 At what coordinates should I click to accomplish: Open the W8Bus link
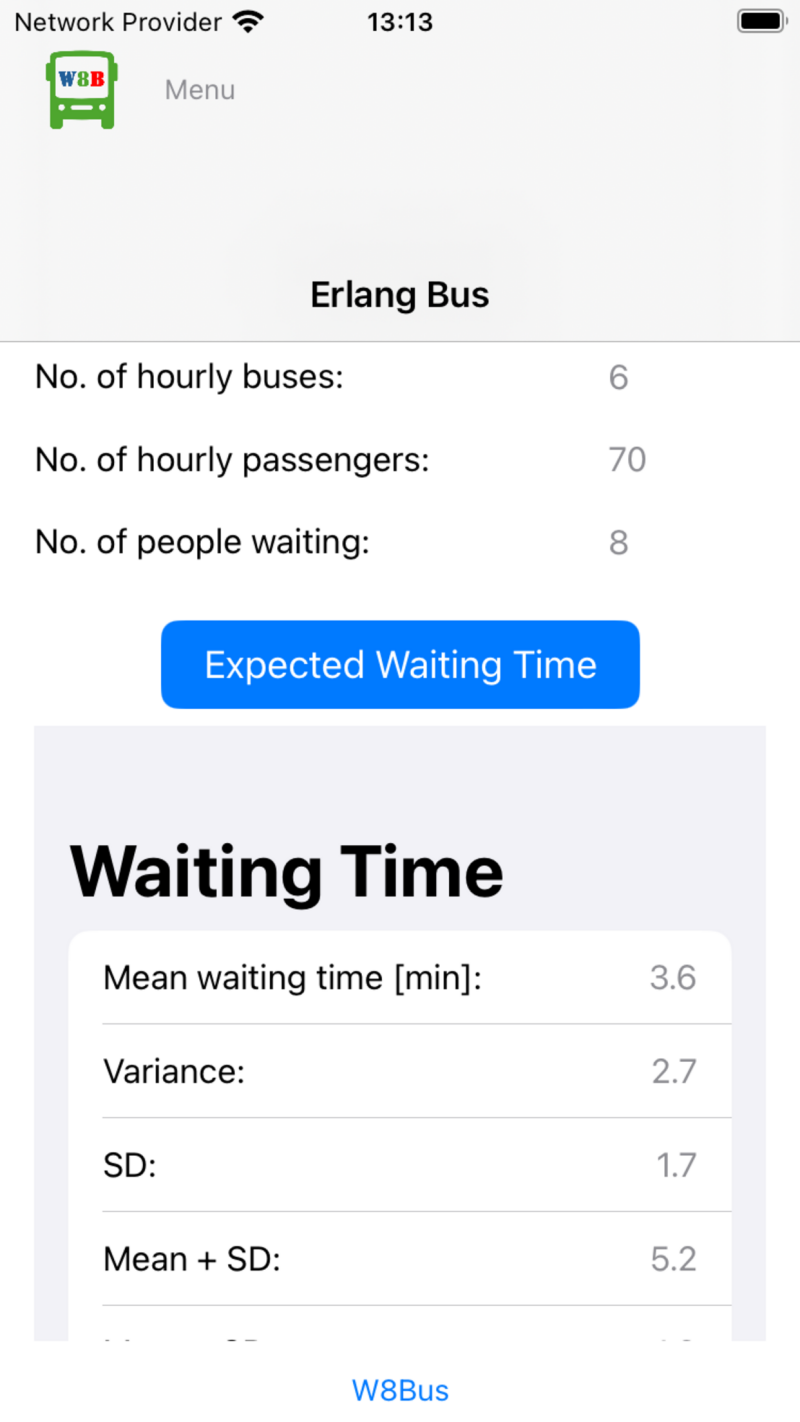(x=400, y=1390)
